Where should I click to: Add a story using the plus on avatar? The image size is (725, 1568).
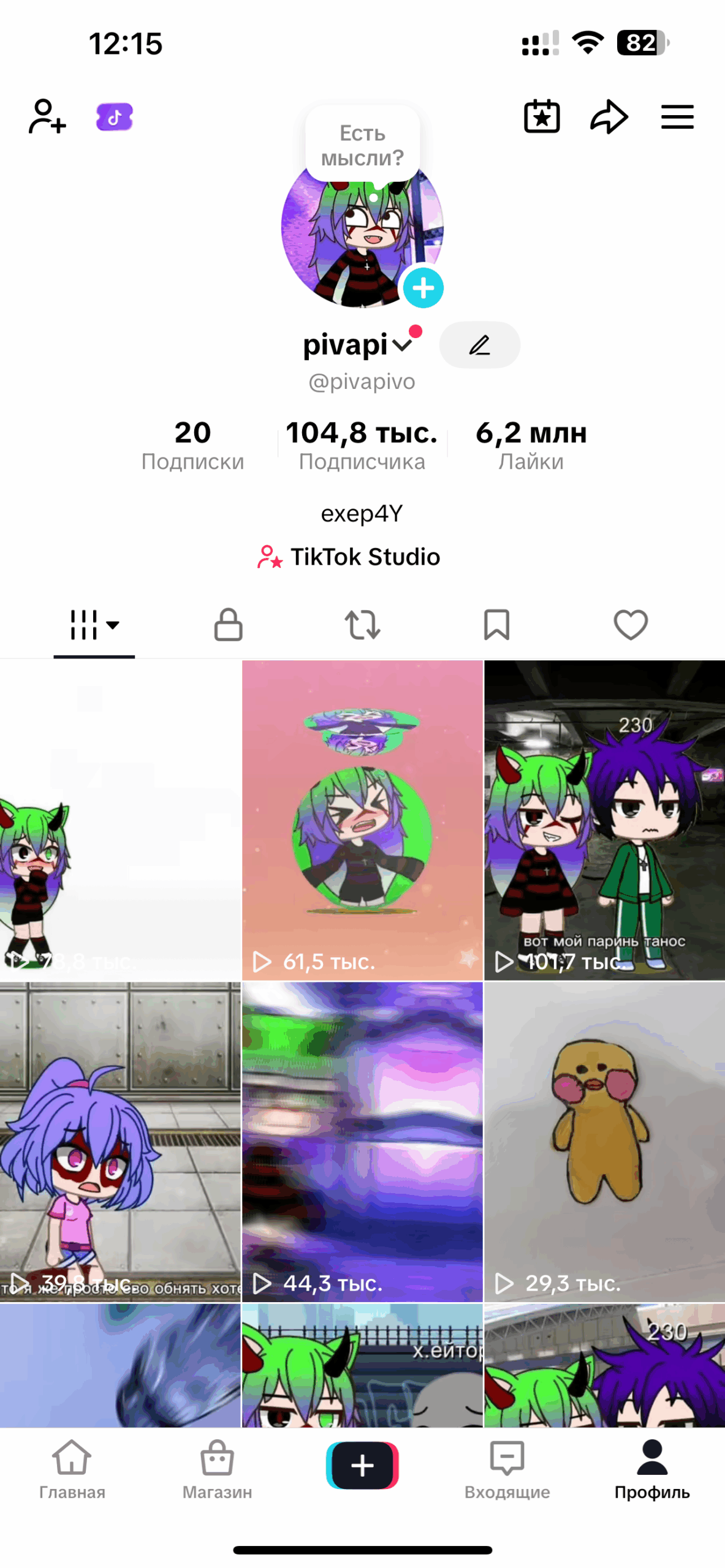pyautogui.click(x=423, y=287)
